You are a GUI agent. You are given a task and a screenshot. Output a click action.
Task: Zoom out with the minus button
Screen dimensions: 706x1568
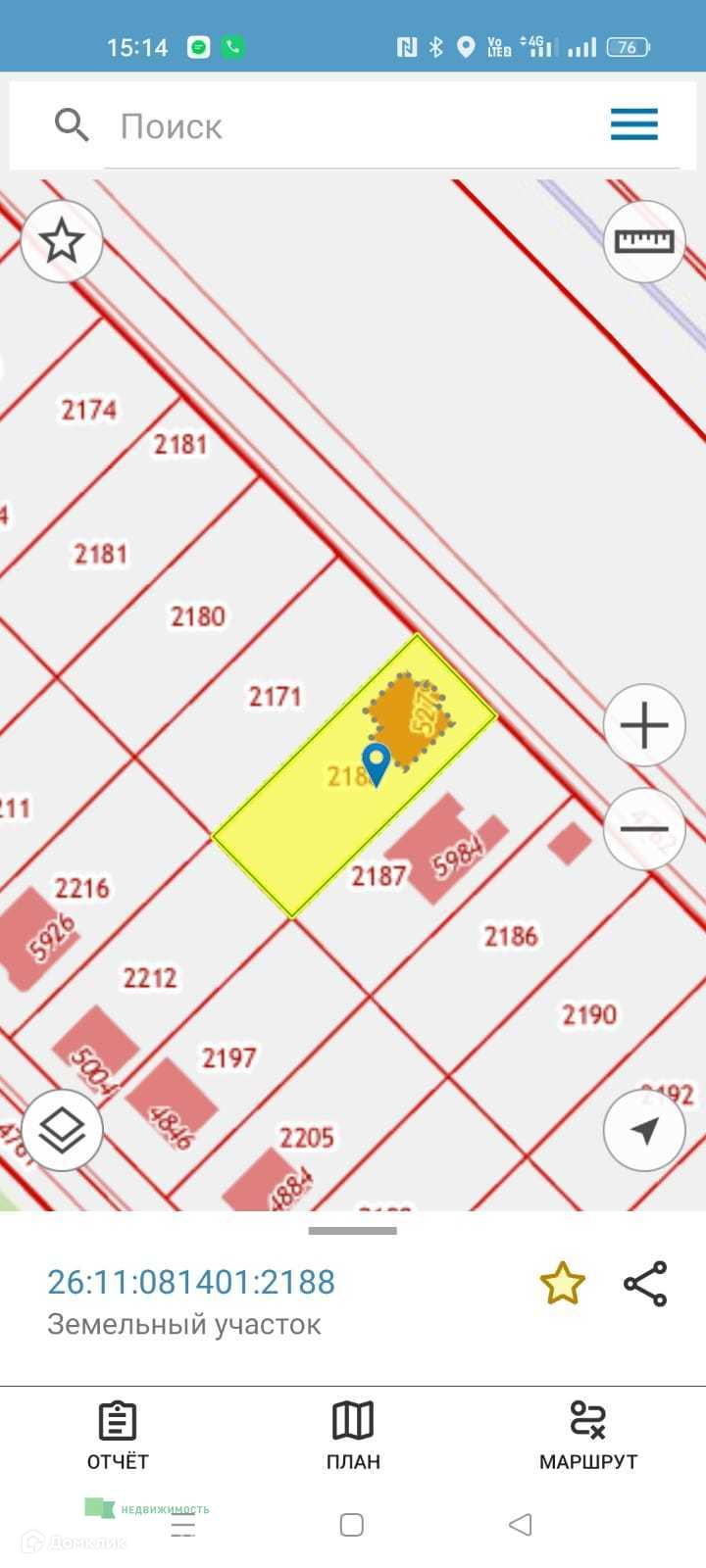(x=644, y=829)
